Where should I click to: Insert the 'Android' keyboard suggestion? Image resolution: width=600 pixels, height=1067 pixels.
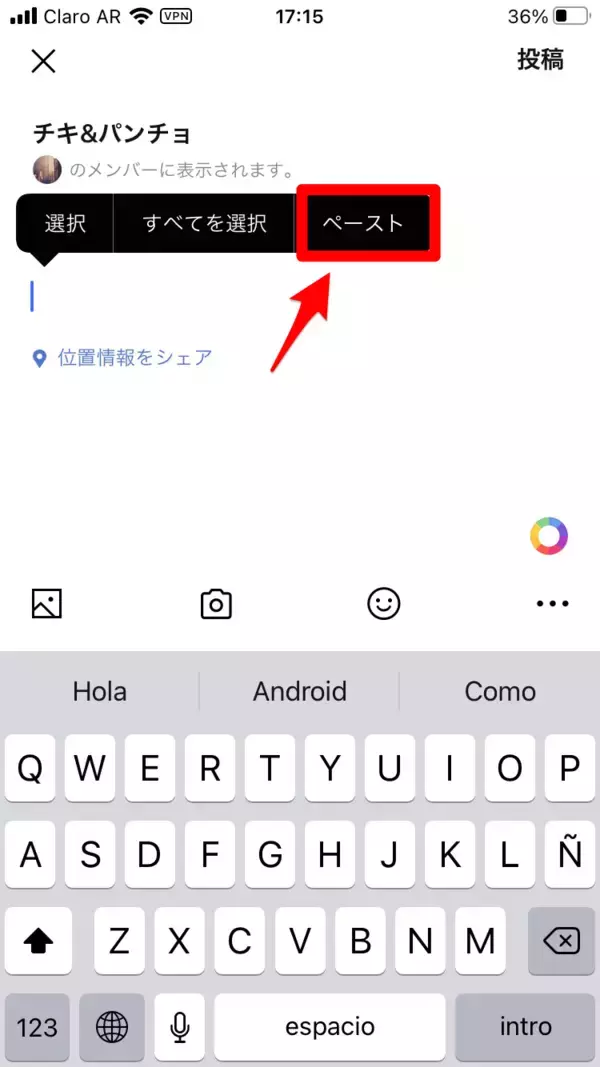pos(300,691)
